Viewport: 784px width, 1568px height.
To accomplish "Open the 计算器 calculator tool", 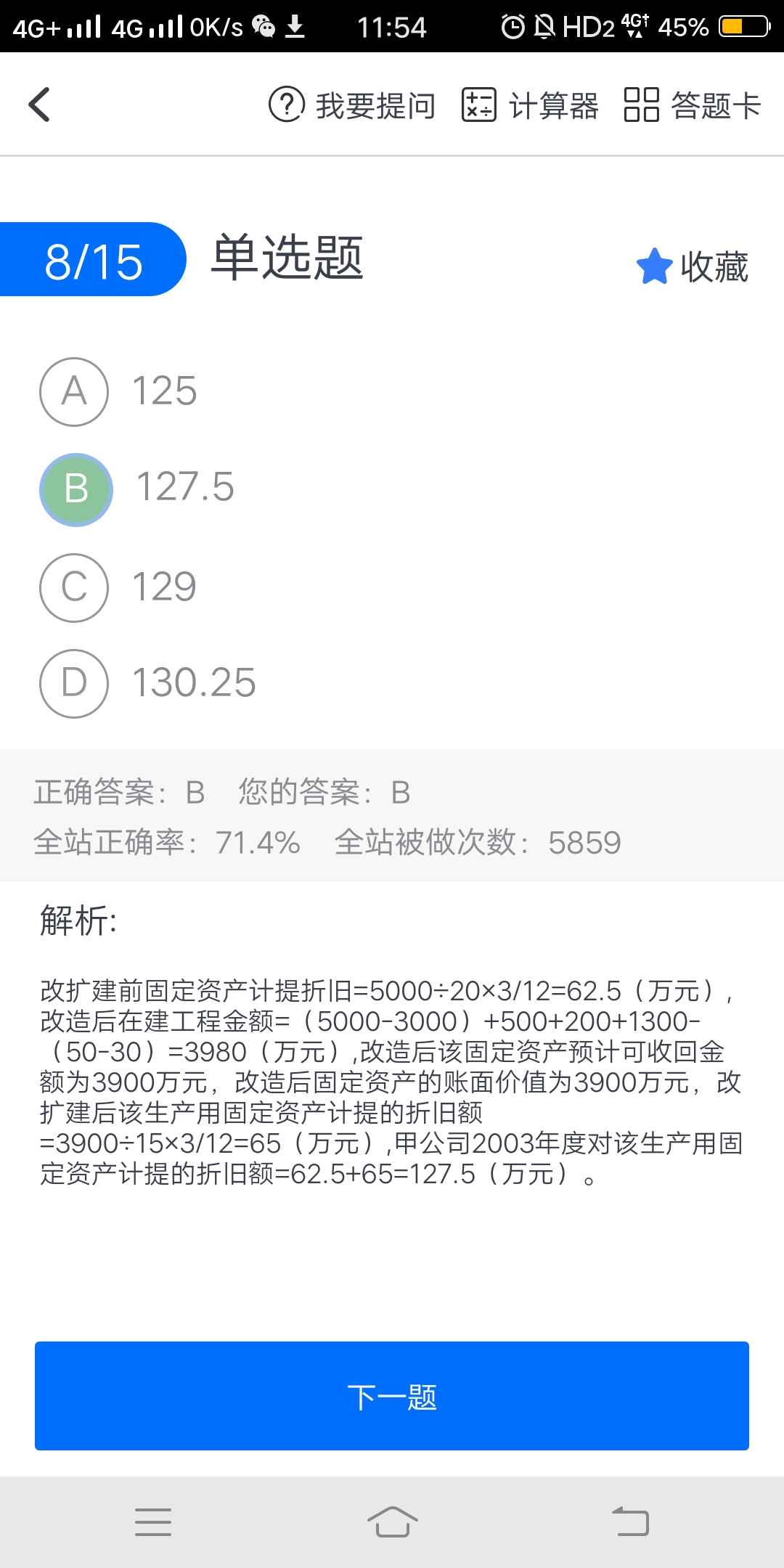I will coord(530,106).
